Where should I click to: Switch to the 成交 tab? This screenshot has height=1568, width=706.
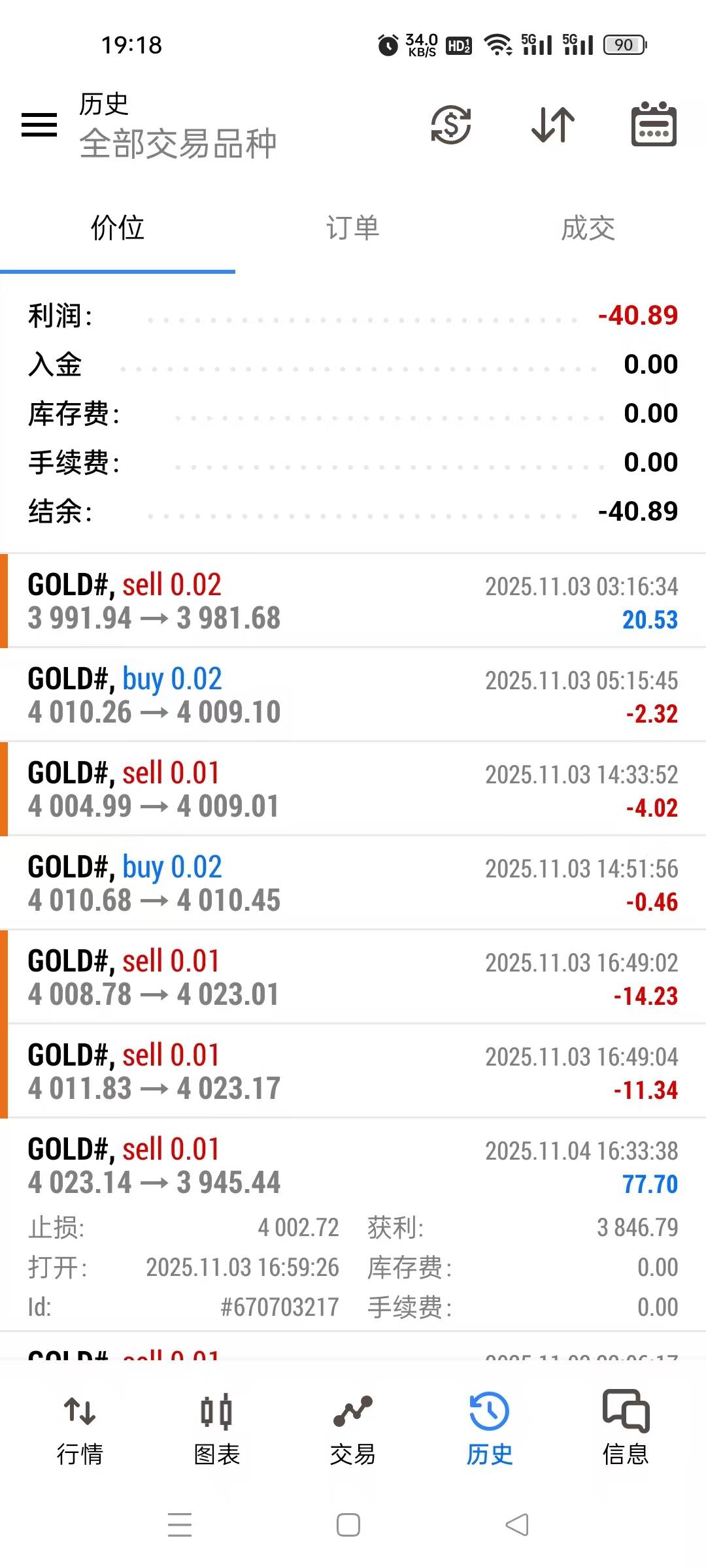[588, 229]
